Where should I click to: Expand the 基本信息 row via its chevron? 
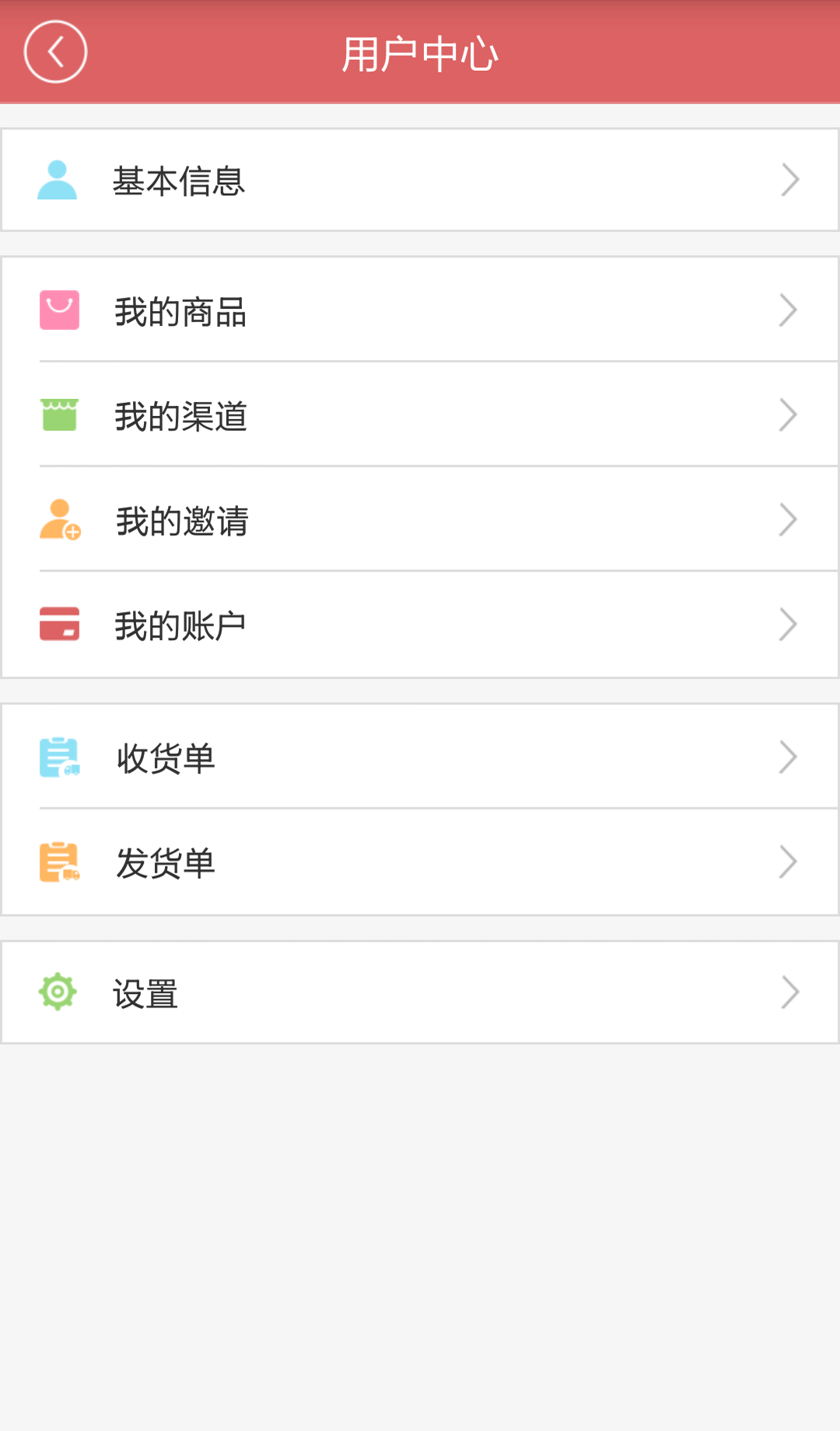pyautogui.click(x=789, y=180)
